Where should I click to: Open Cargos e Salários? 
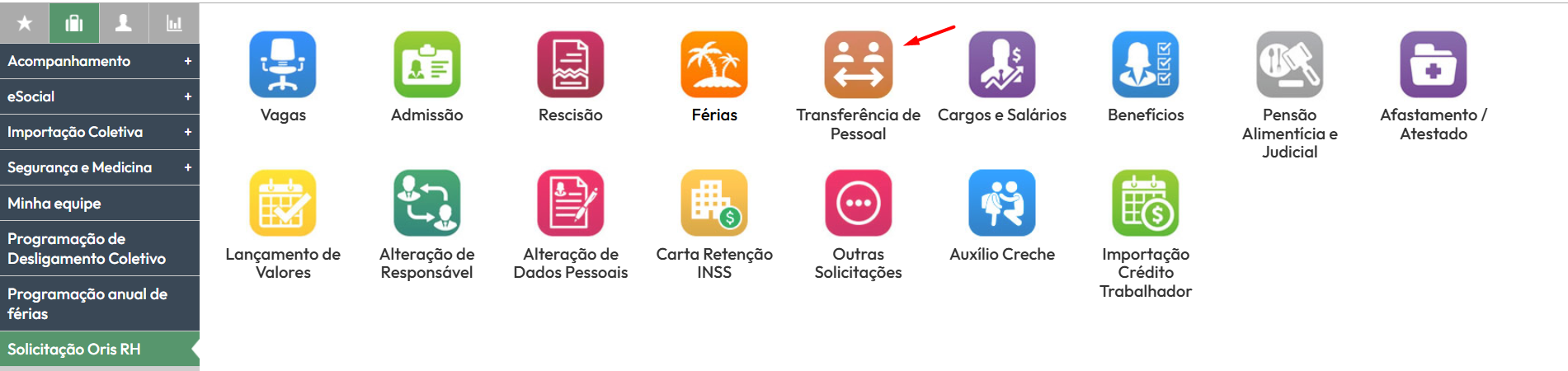tap(1001, 65)
